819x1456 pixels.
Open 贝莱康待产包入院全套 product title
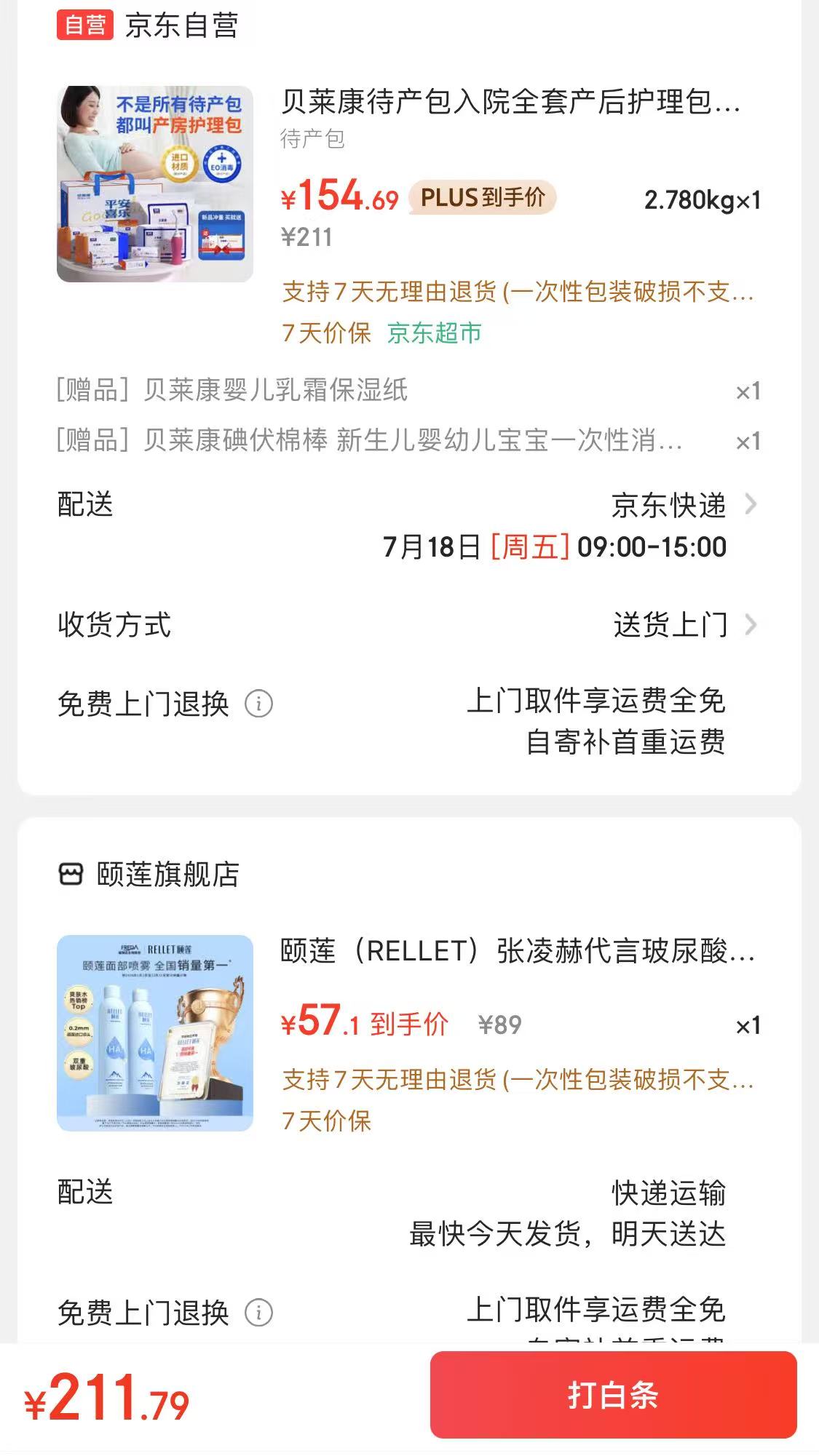coord(510,102)
